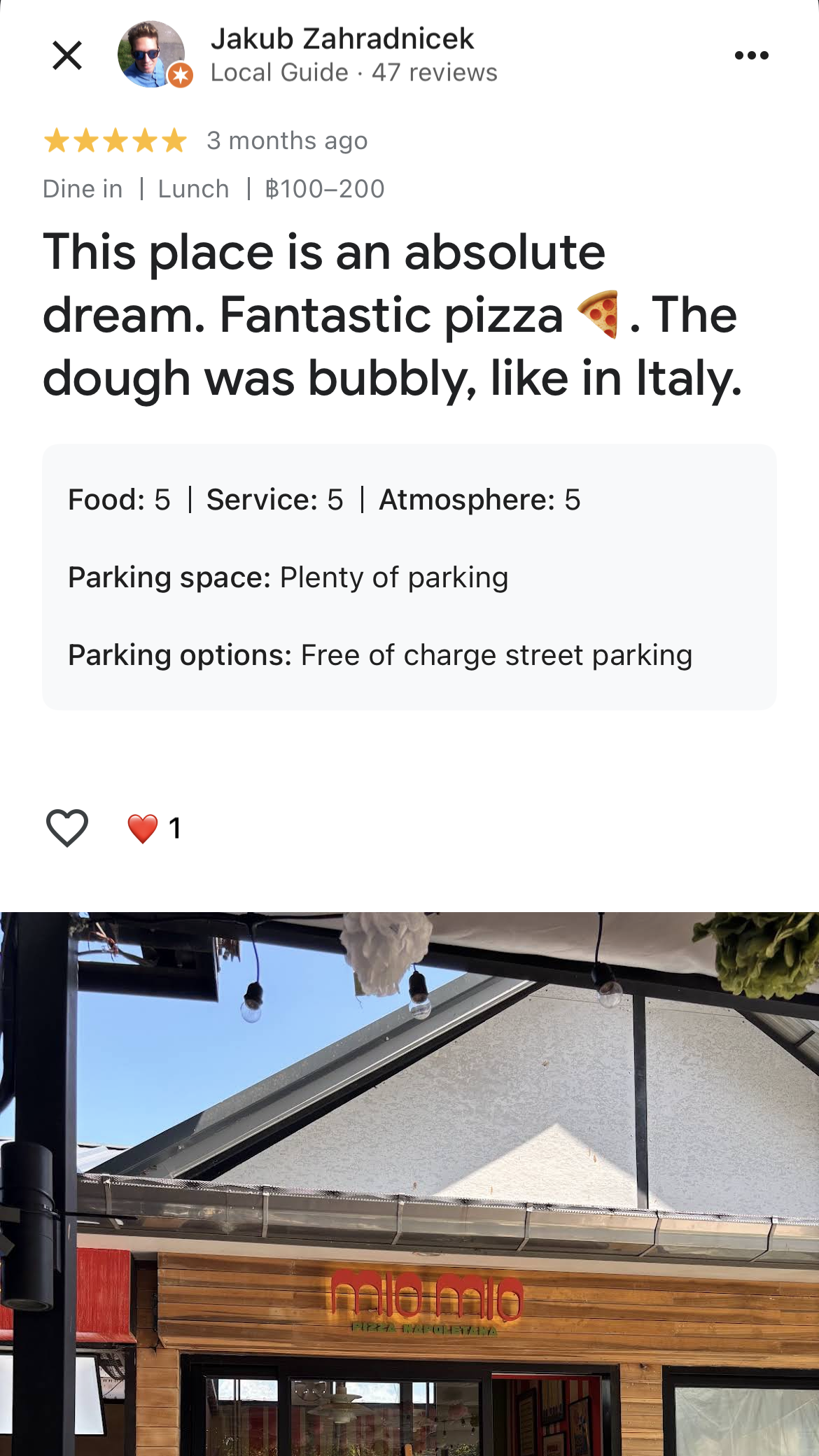
Task: Tap the like count number 1
Action: [x=174, y=829]
